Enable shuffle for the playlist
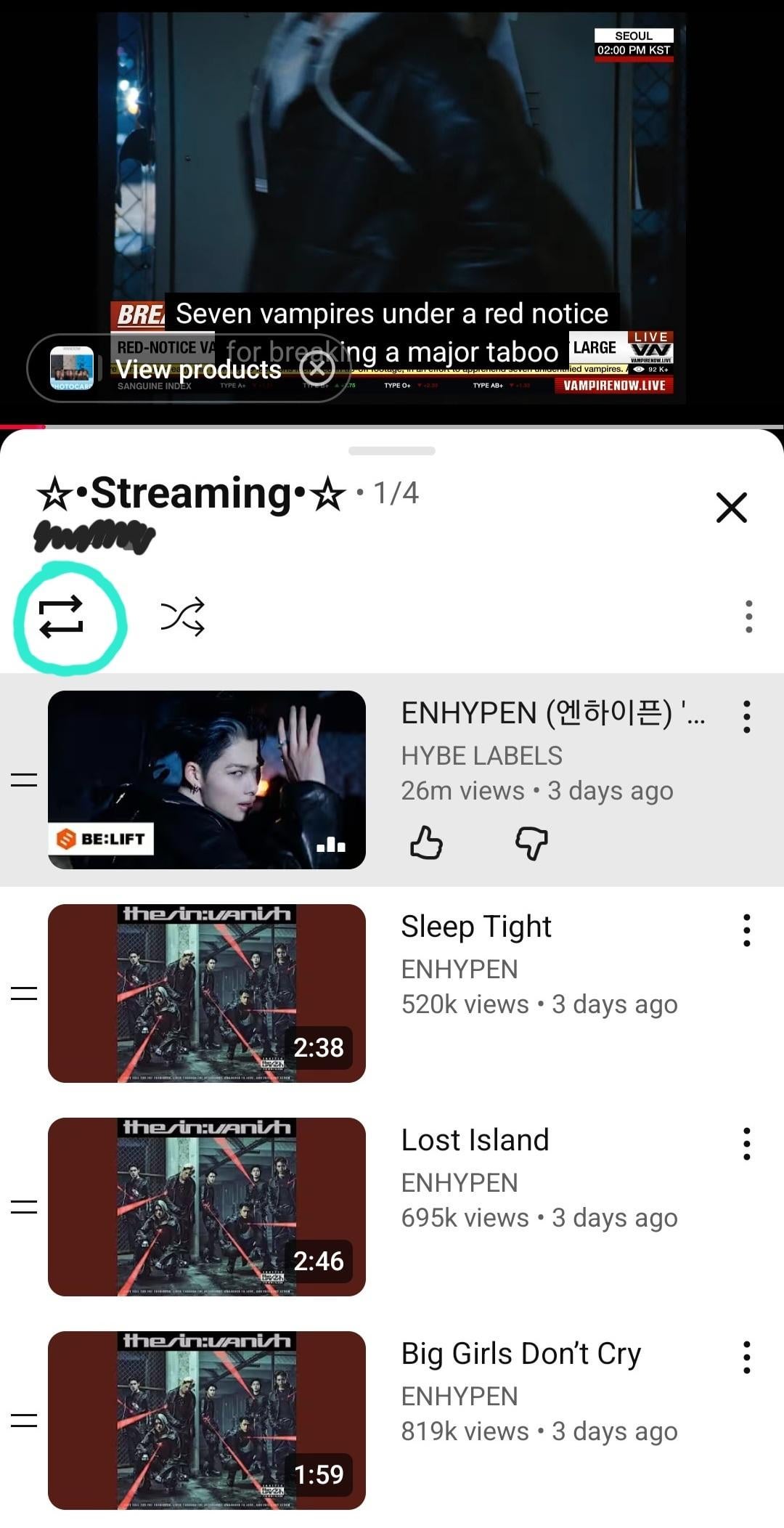784x1528 pixels. click(x=182, y=617)
